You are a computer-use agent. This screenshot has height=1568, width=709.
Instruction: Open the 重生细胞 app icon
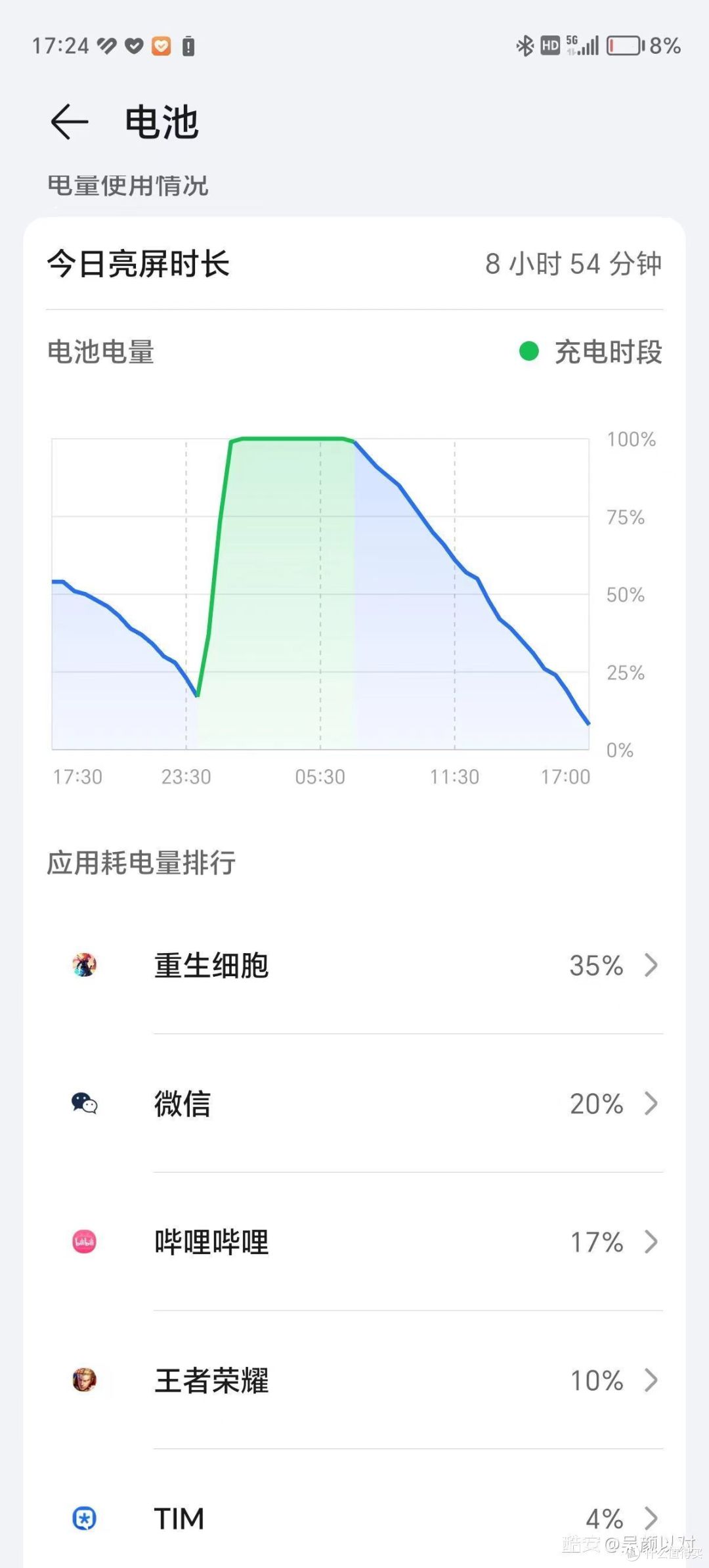pos(83,966)
